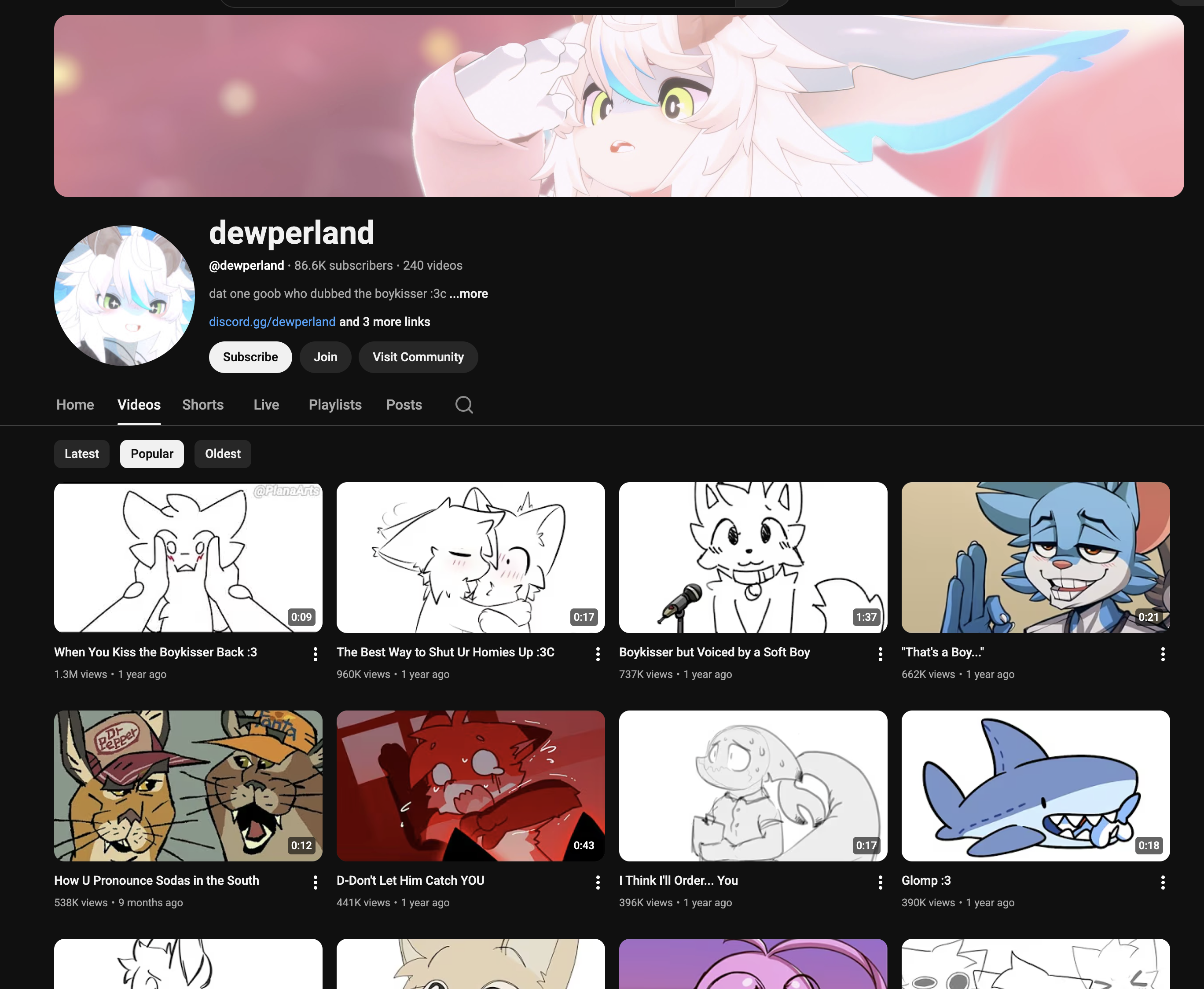Open the Live tab
1204x989 pixels.
266,405
